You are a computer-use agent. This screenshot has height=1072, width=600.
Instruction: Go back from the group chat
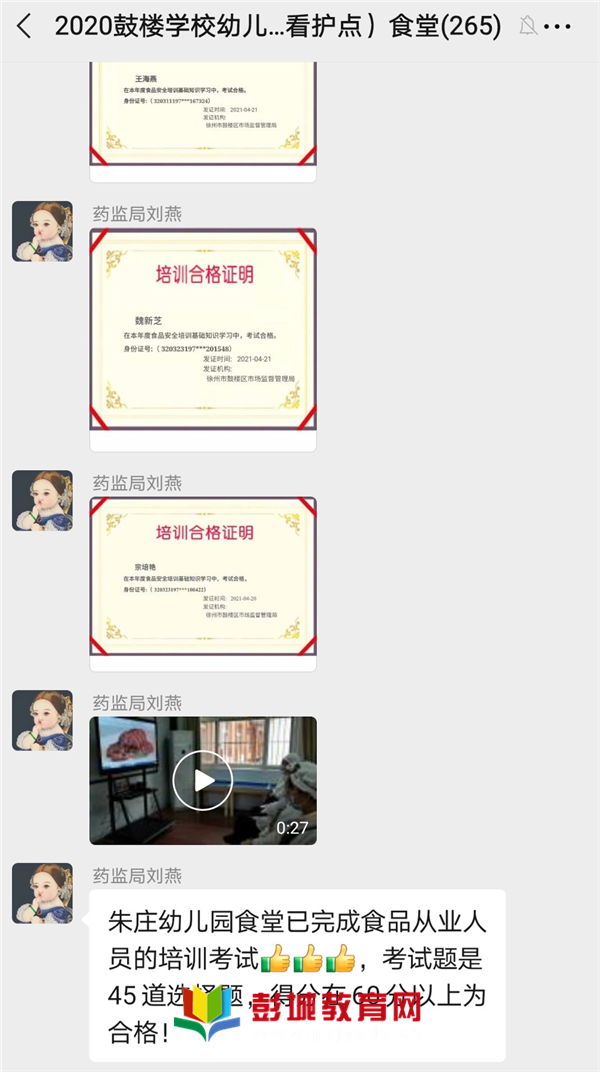pos(24,27)
